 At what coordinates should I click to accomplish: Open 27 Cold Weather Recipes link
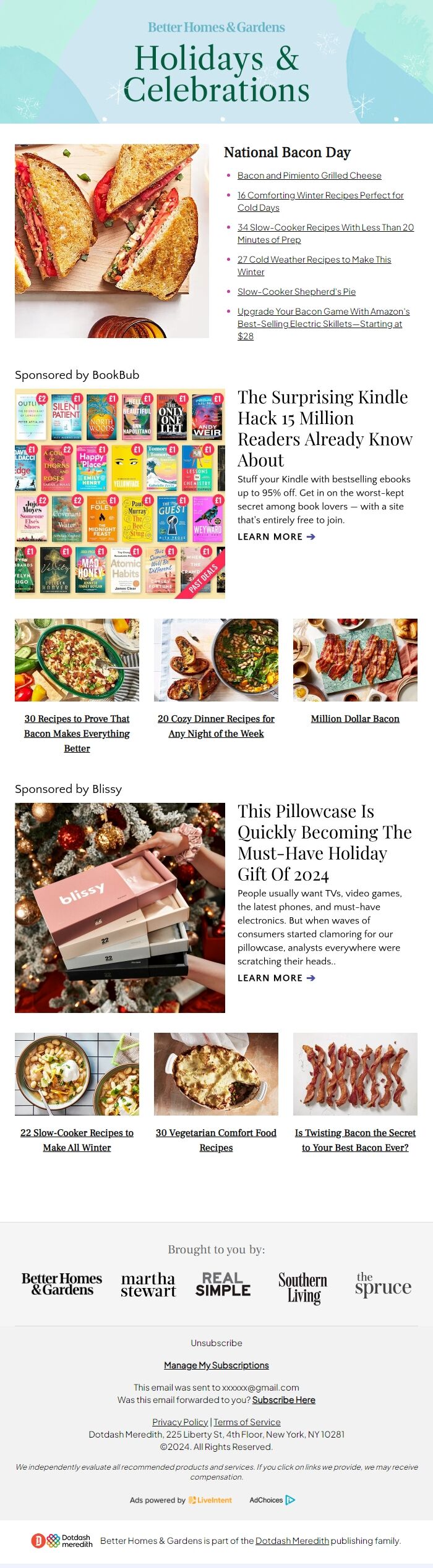coord(314,260)
